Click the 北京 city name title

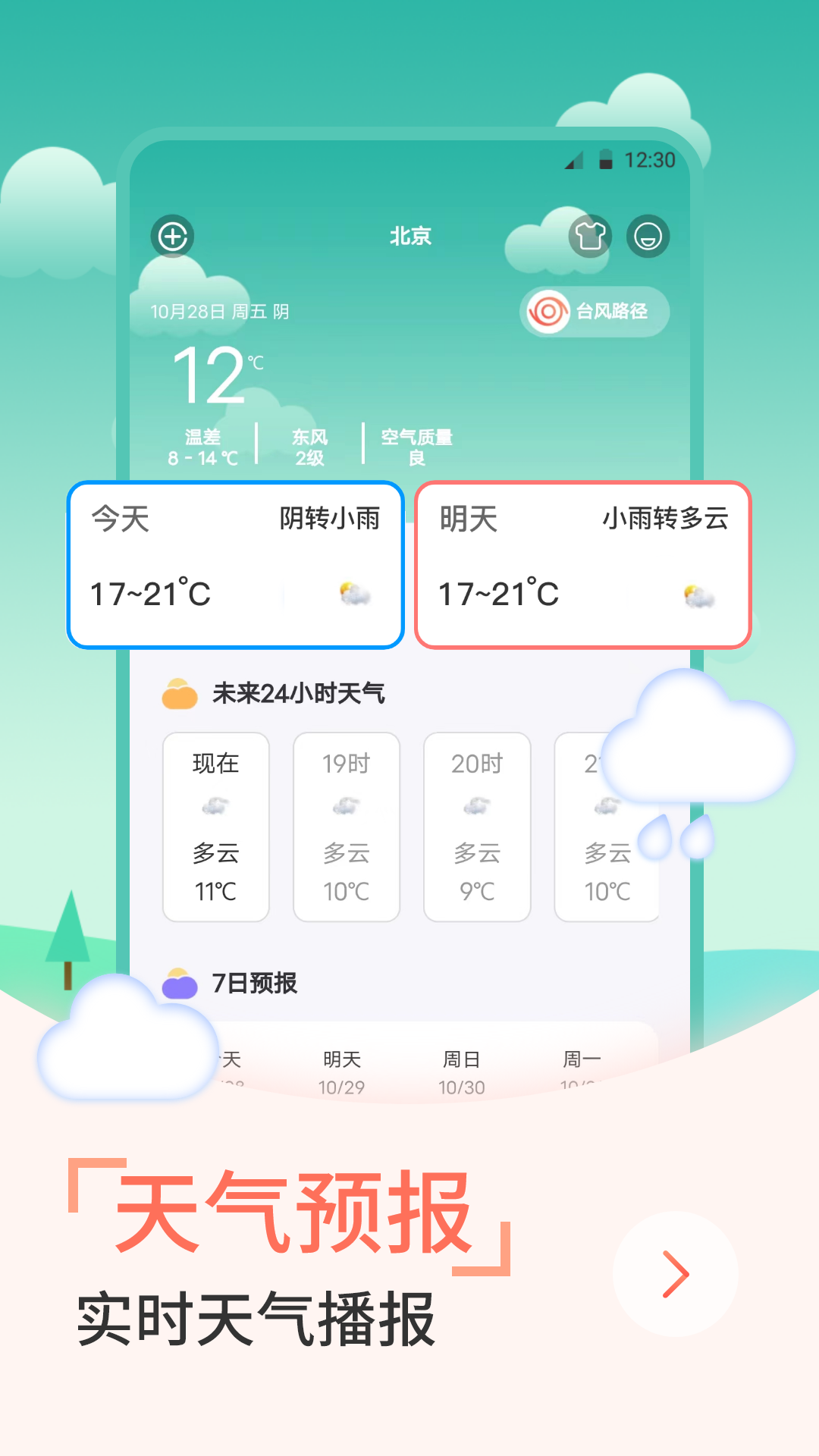pos(410,236)
